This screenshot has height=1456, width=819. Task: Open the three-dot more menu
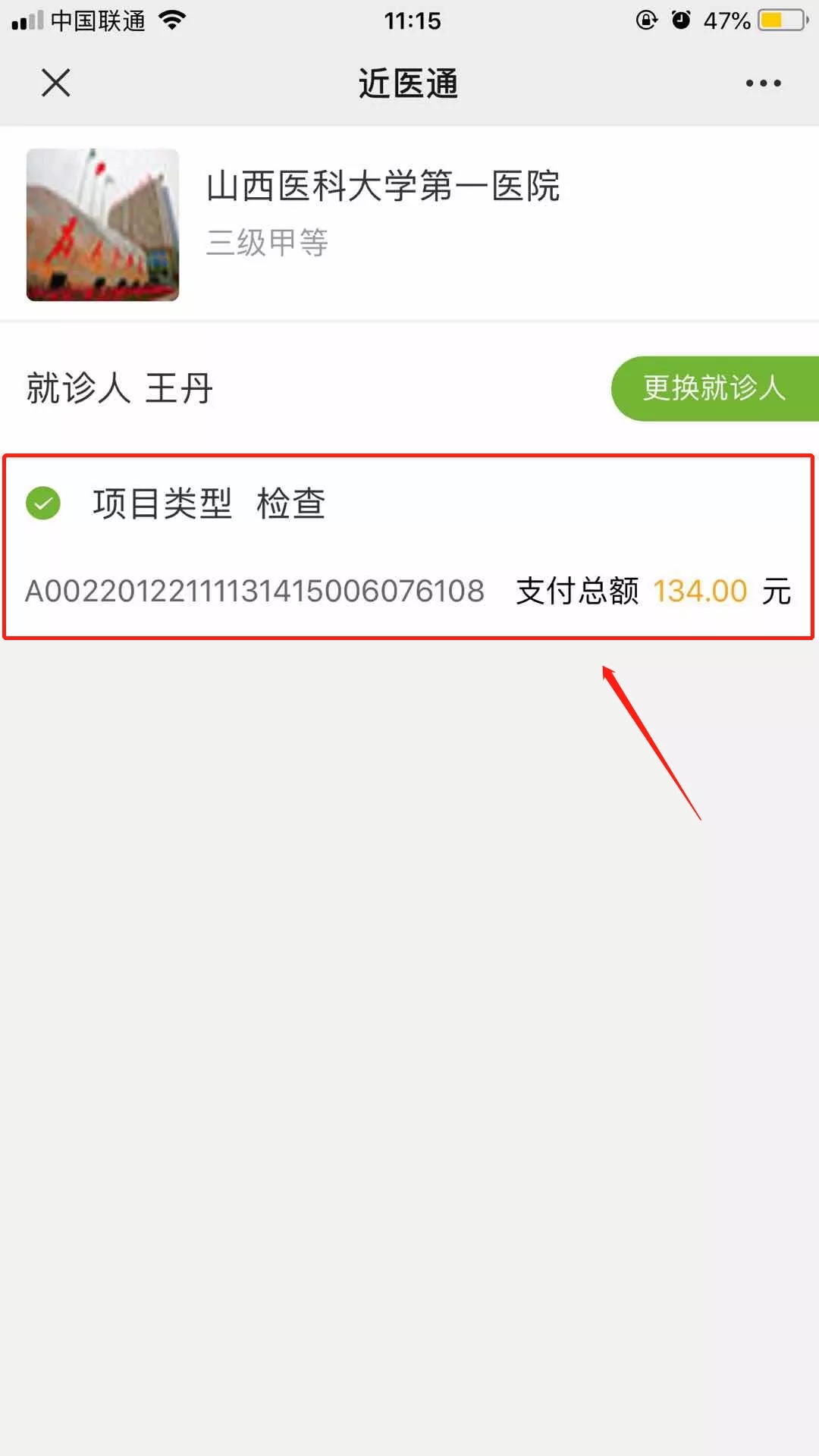point(763,83)
